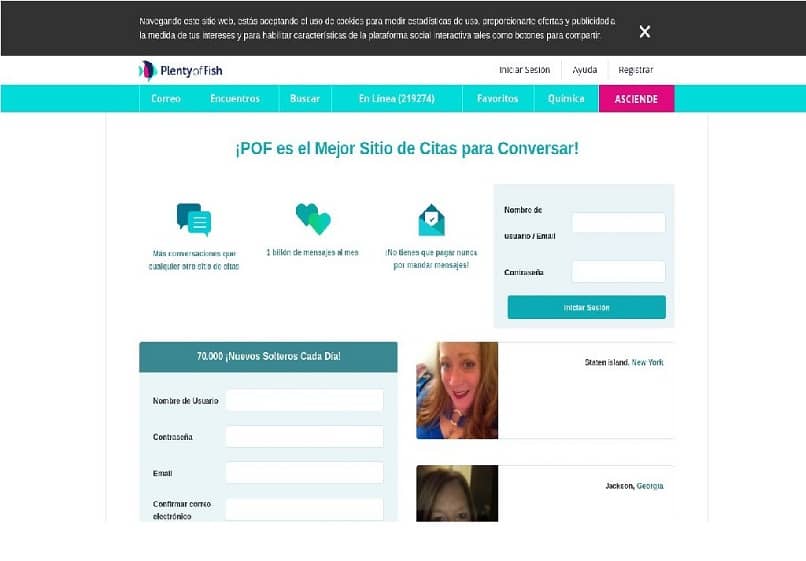806x561 pixels.
Task: Open the Jackson, Georgia profile
Action: pyautogui.click(x=457, y=492)
